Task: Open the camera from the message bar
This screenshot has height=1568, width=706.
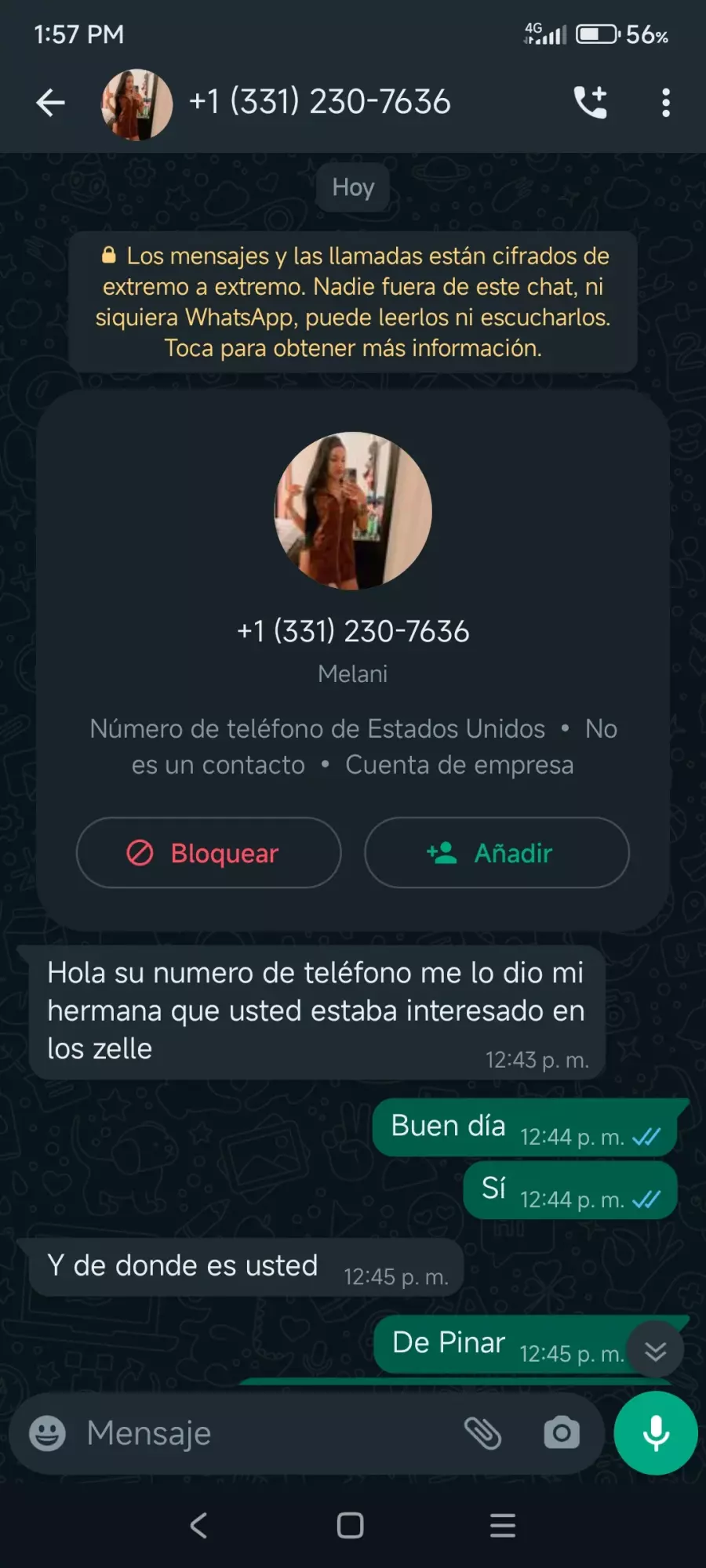Action: (562, 1433)
